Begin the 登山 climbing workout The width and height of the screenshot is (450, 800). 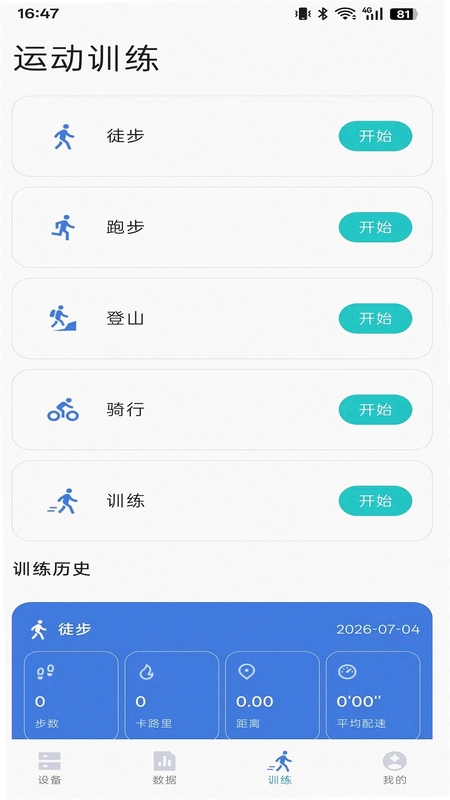click(375, 318)
